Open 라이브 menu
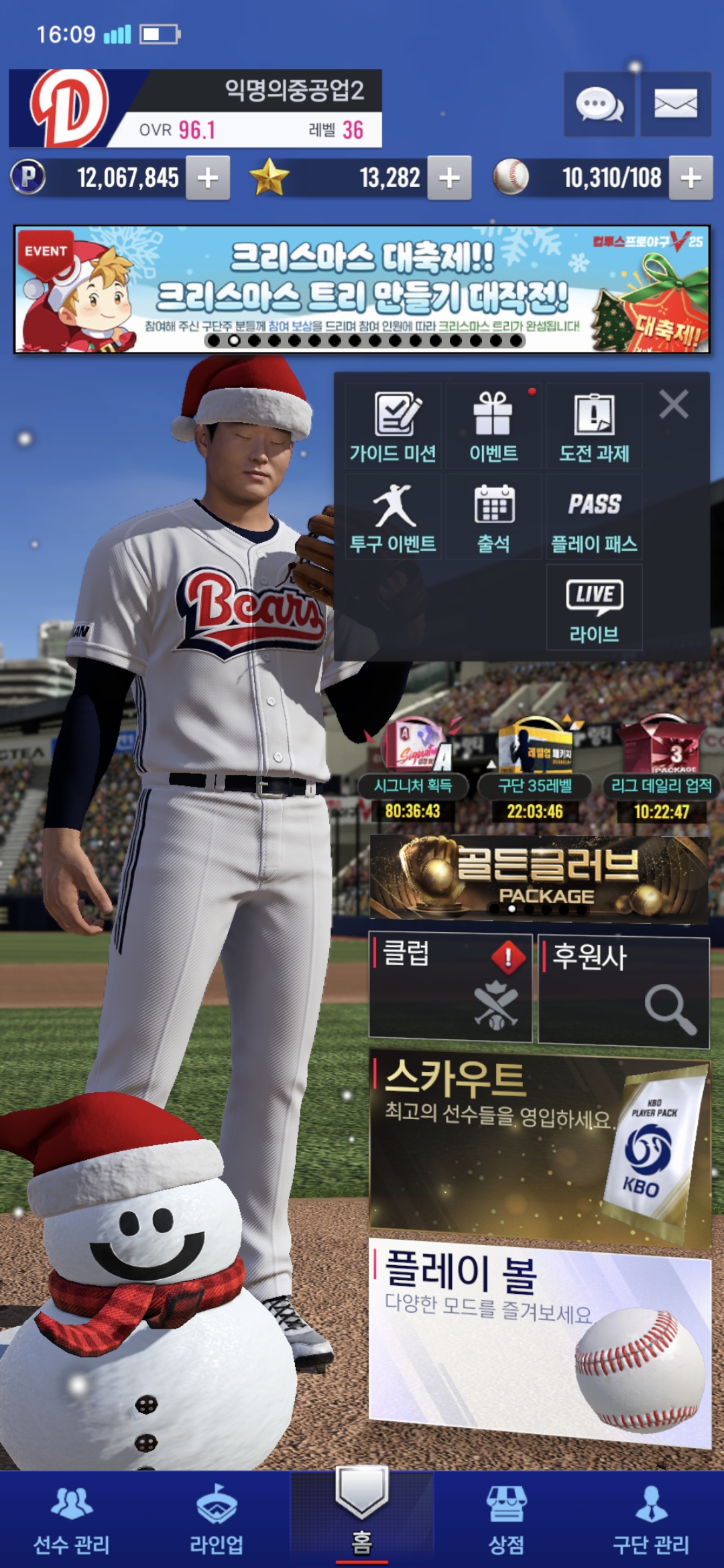 point(594,608)
